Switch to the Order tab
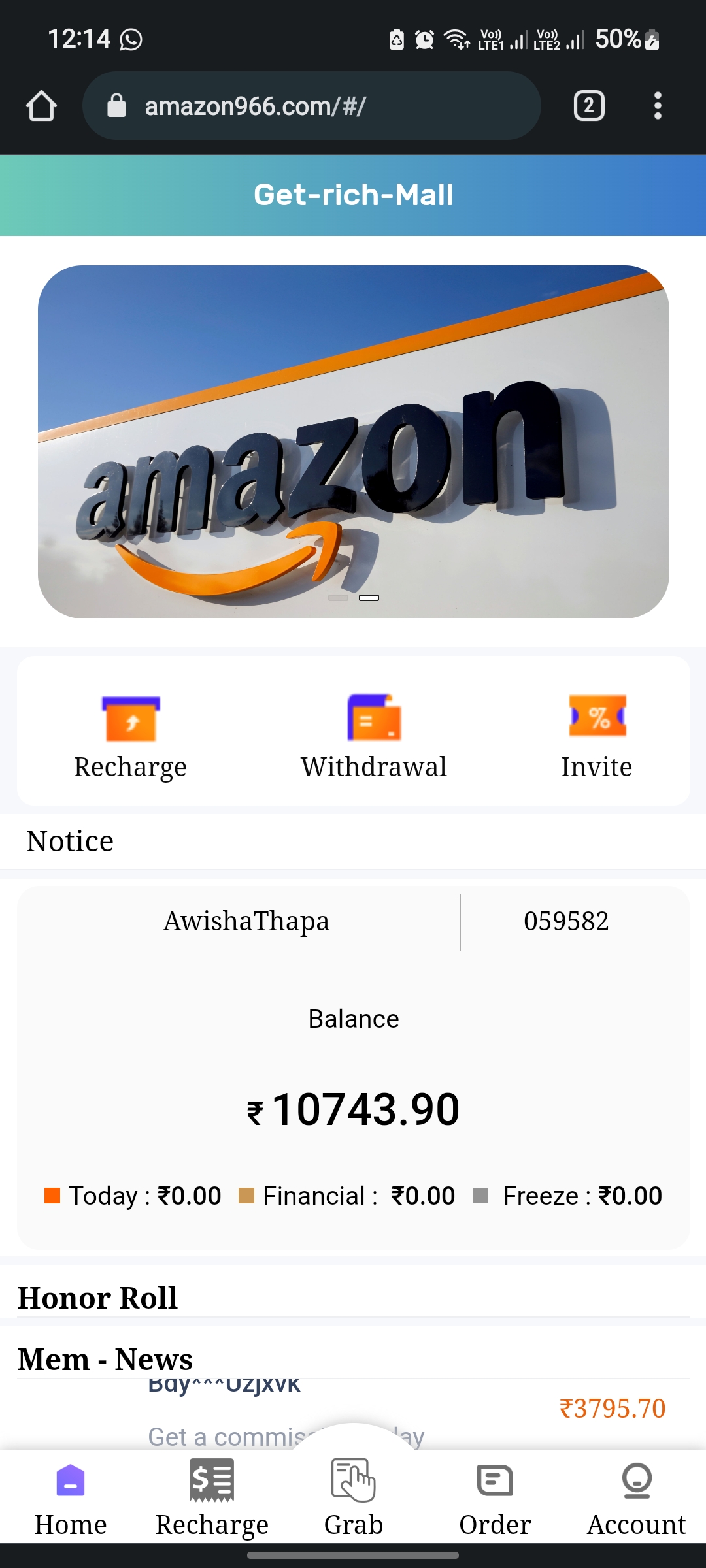The height and width of the screenshot is (1568, 706). point(495,1497)
